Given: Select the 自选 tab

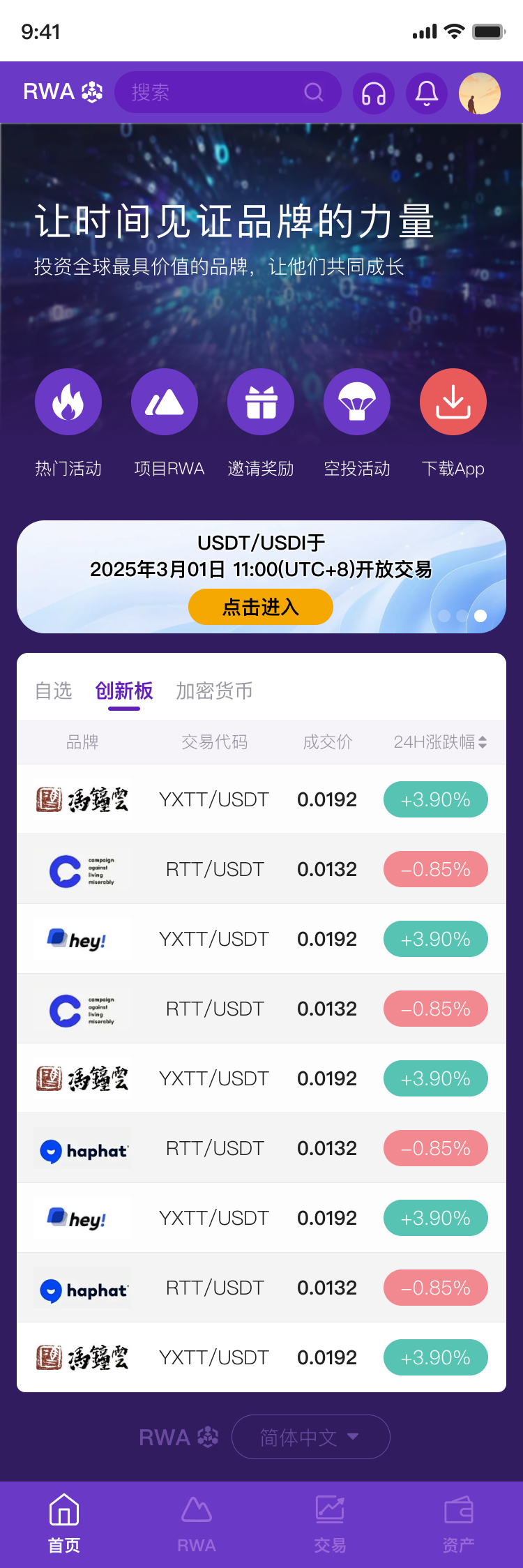Looking at the screenshot, I should tap(54, 691).
